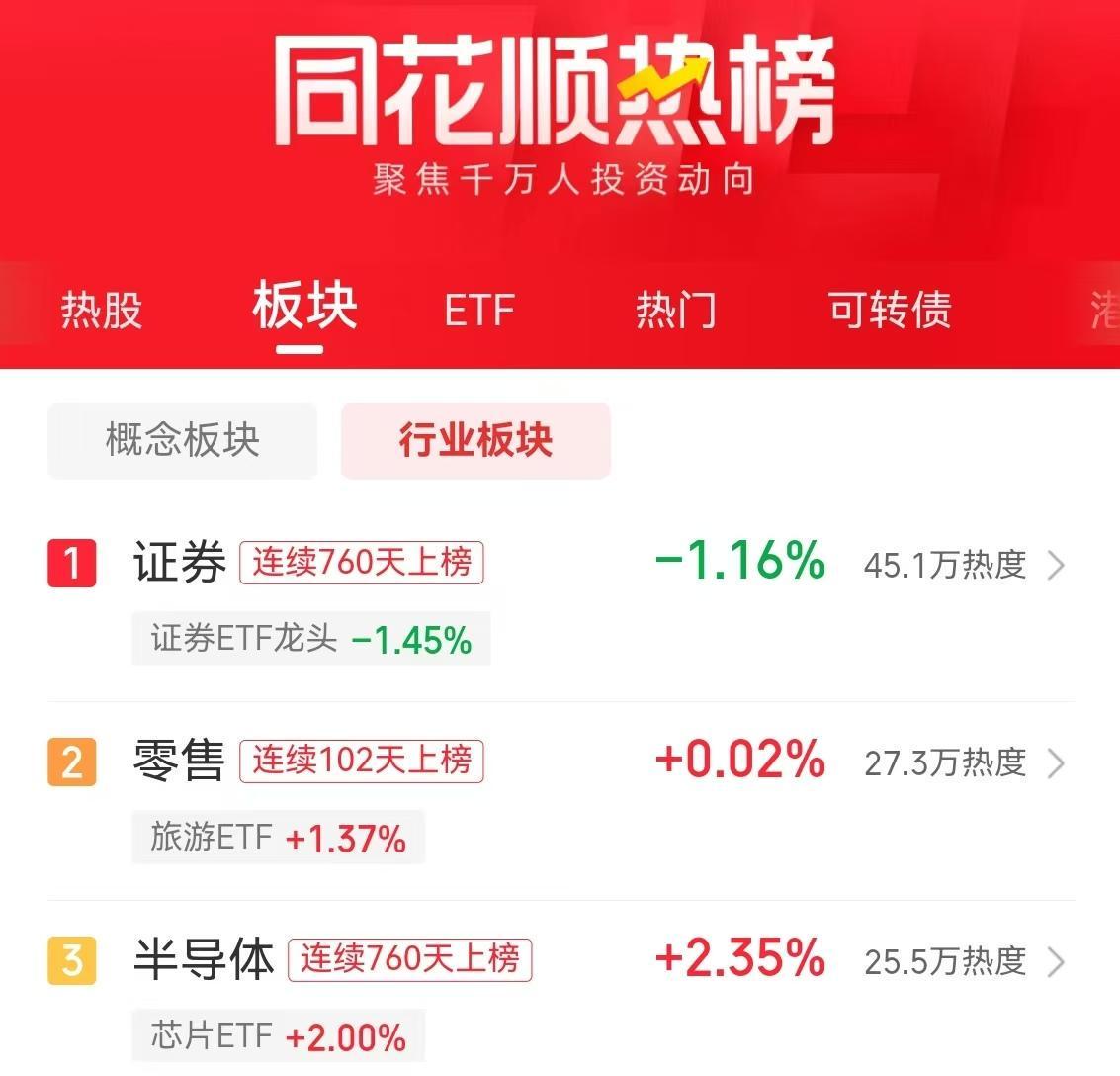Select the 行业板块 filter
The height and width of the screenshot is (1076, 1120).
coord(475,441)
